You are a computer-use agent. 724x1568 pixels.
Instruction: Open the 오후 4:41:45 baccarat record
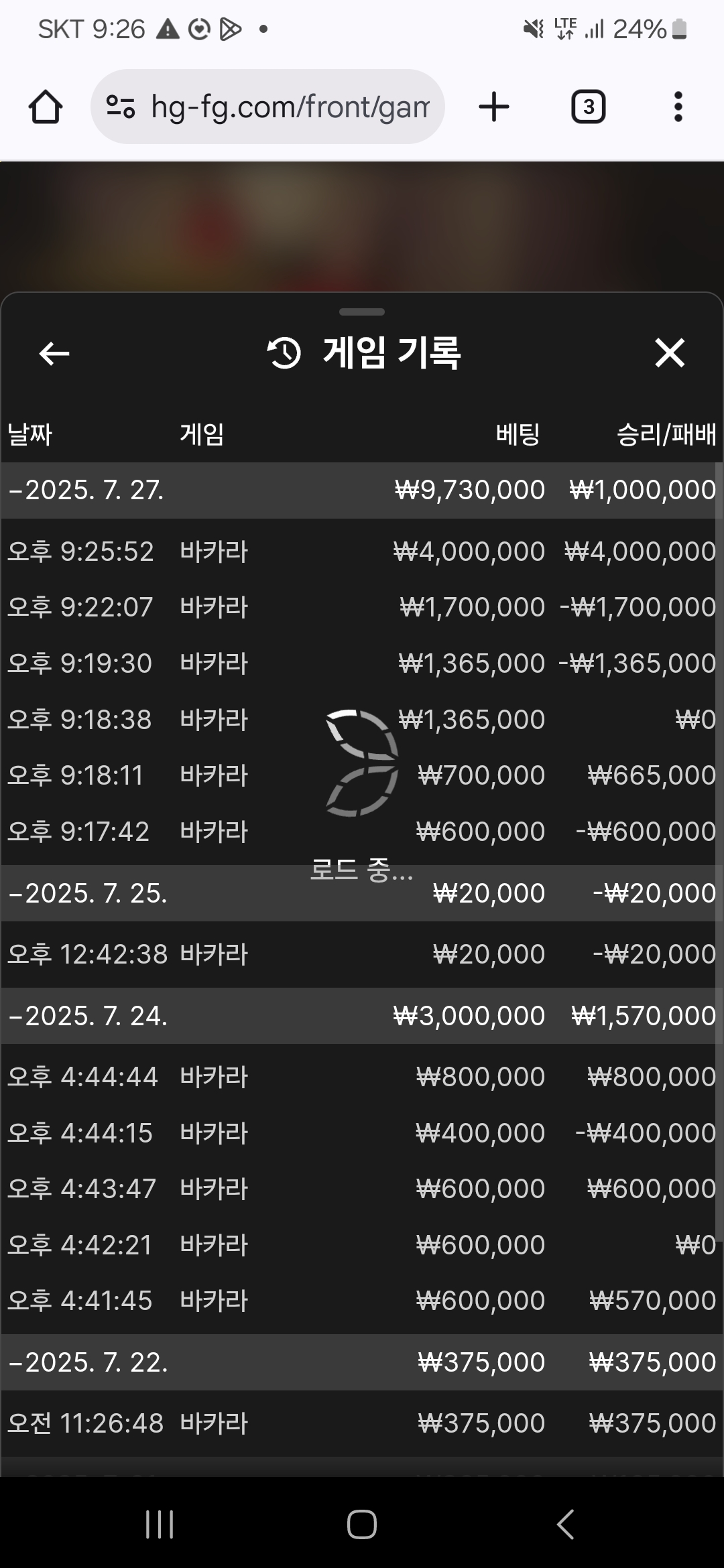click(x=362, y=1301)
